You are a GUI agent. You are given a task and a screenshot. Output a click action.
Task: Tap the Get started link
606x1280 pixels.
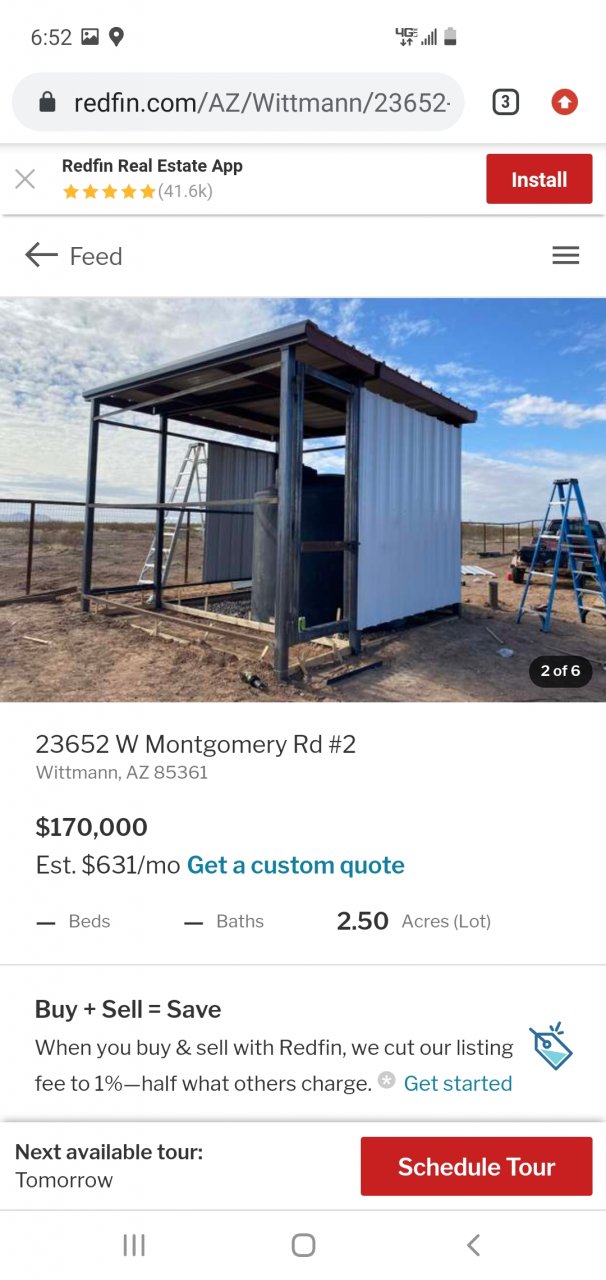(x=458, y=1083)
